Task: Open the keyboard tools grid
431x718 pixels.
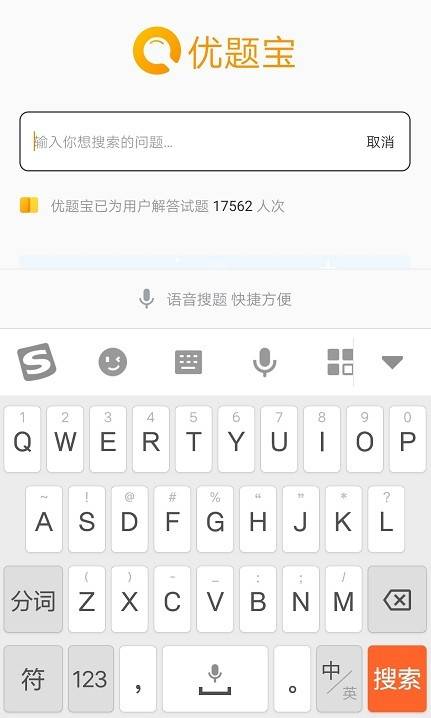Action: pyautogui.click(x=340, y=362)
